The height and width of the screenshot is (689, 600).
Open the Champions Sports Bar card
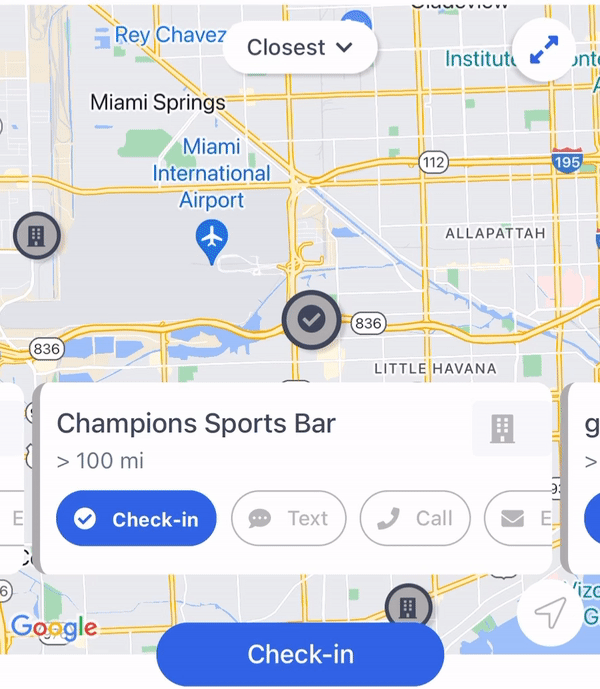coord(250,440)
